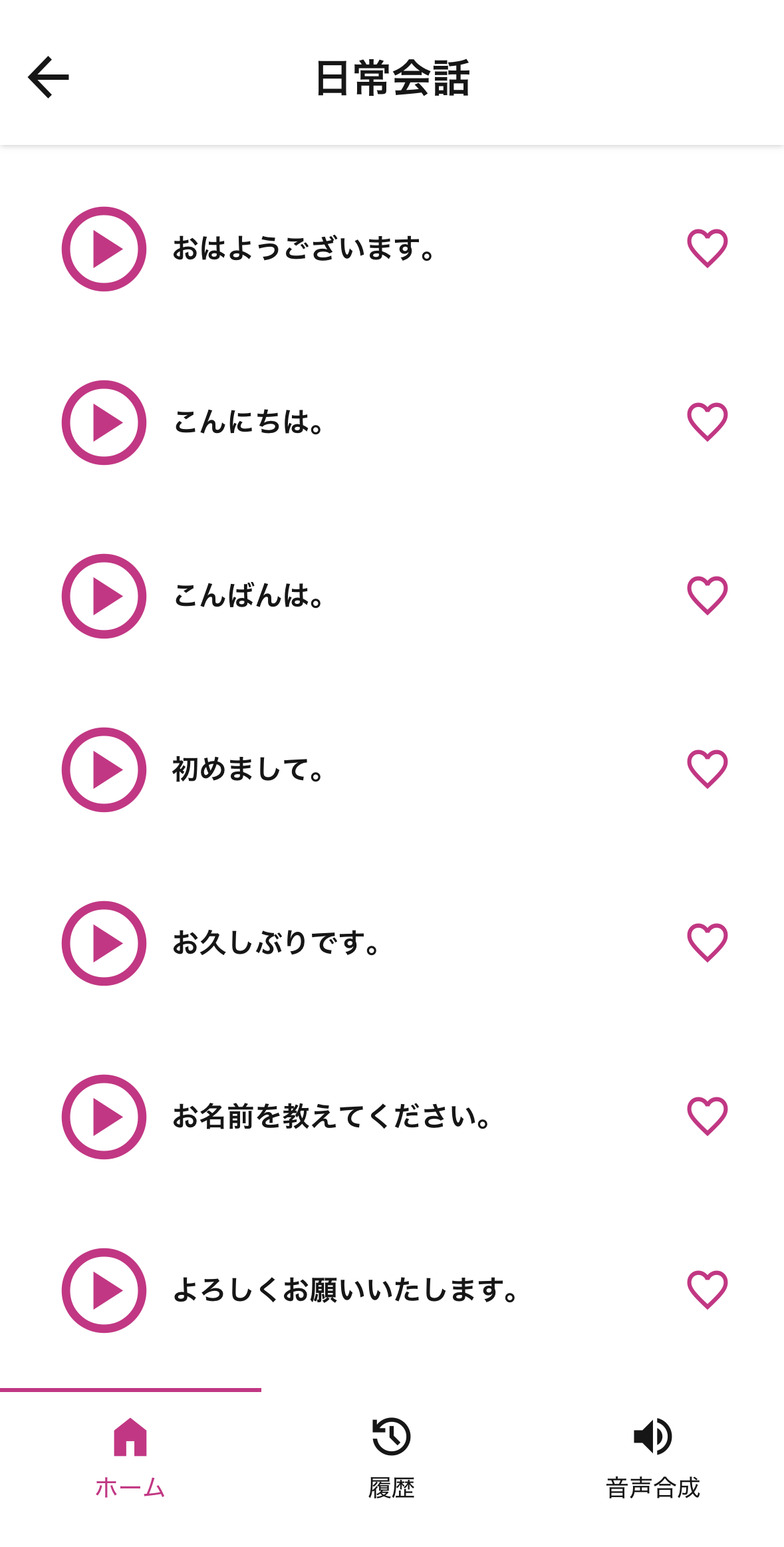The height and width of the screenshot is (1547, 784).
Task: Go back using the top-left arrow
Action: point(49,77)
